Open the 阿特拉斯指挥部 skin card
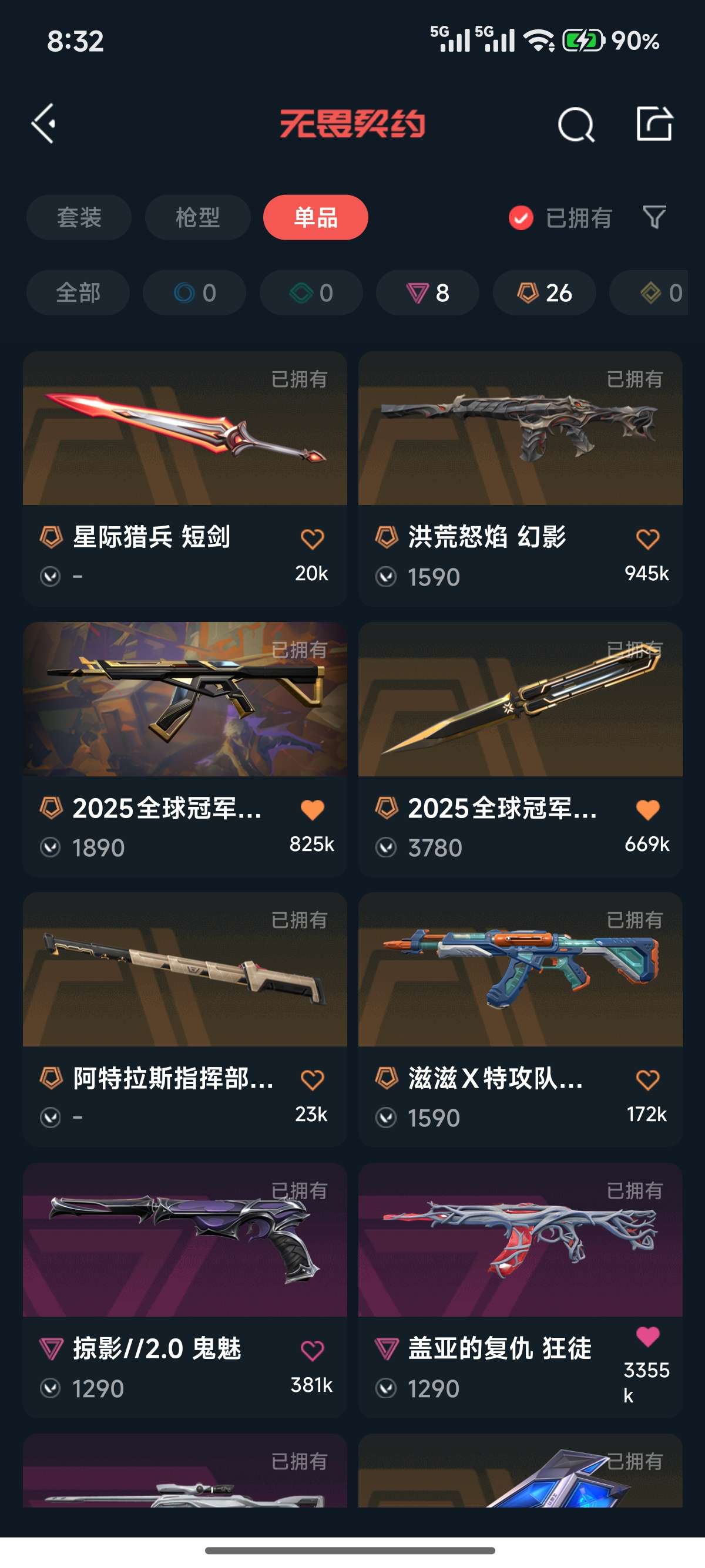Viewport: 705px width, 1568px height. click(185, 1019)
